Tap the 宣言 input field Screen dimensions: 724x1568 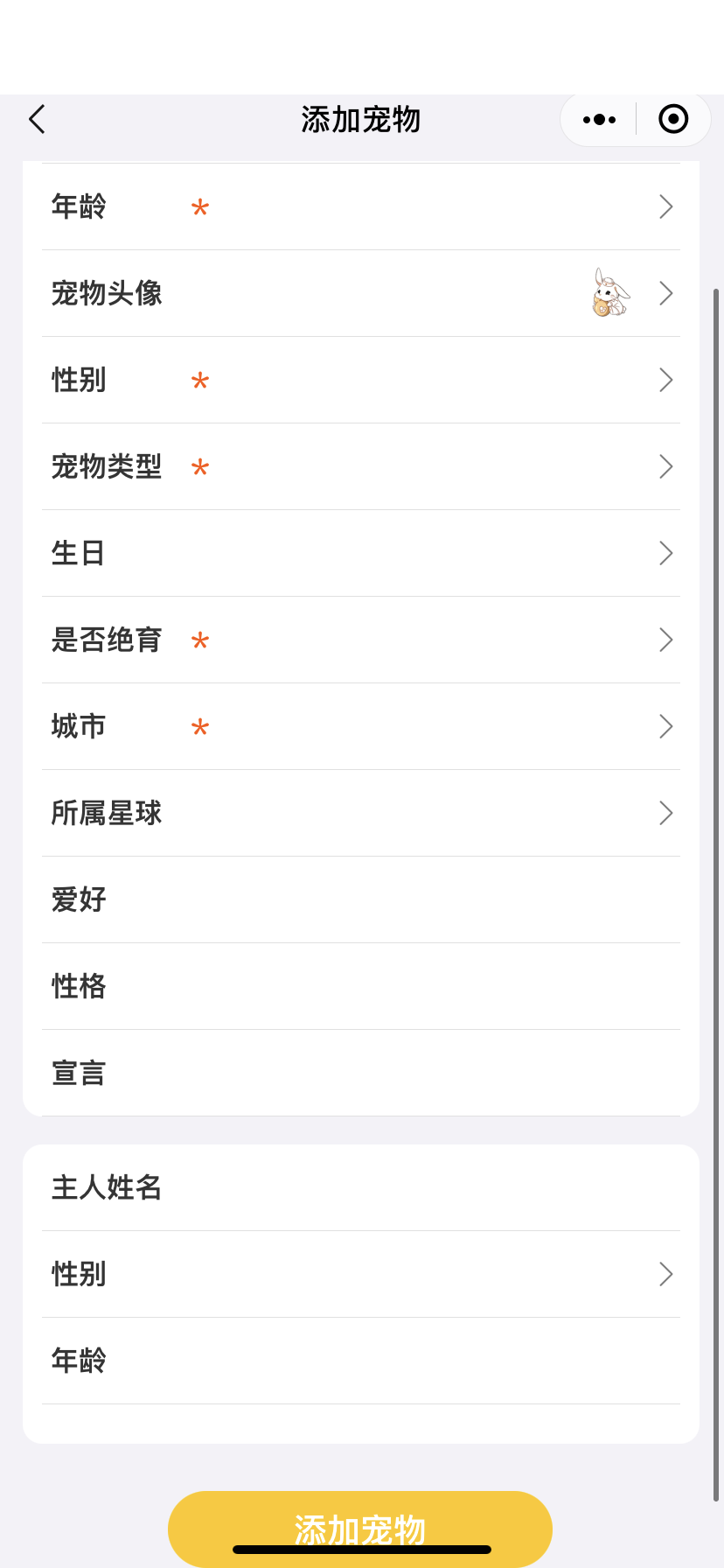pos(361,1073)
